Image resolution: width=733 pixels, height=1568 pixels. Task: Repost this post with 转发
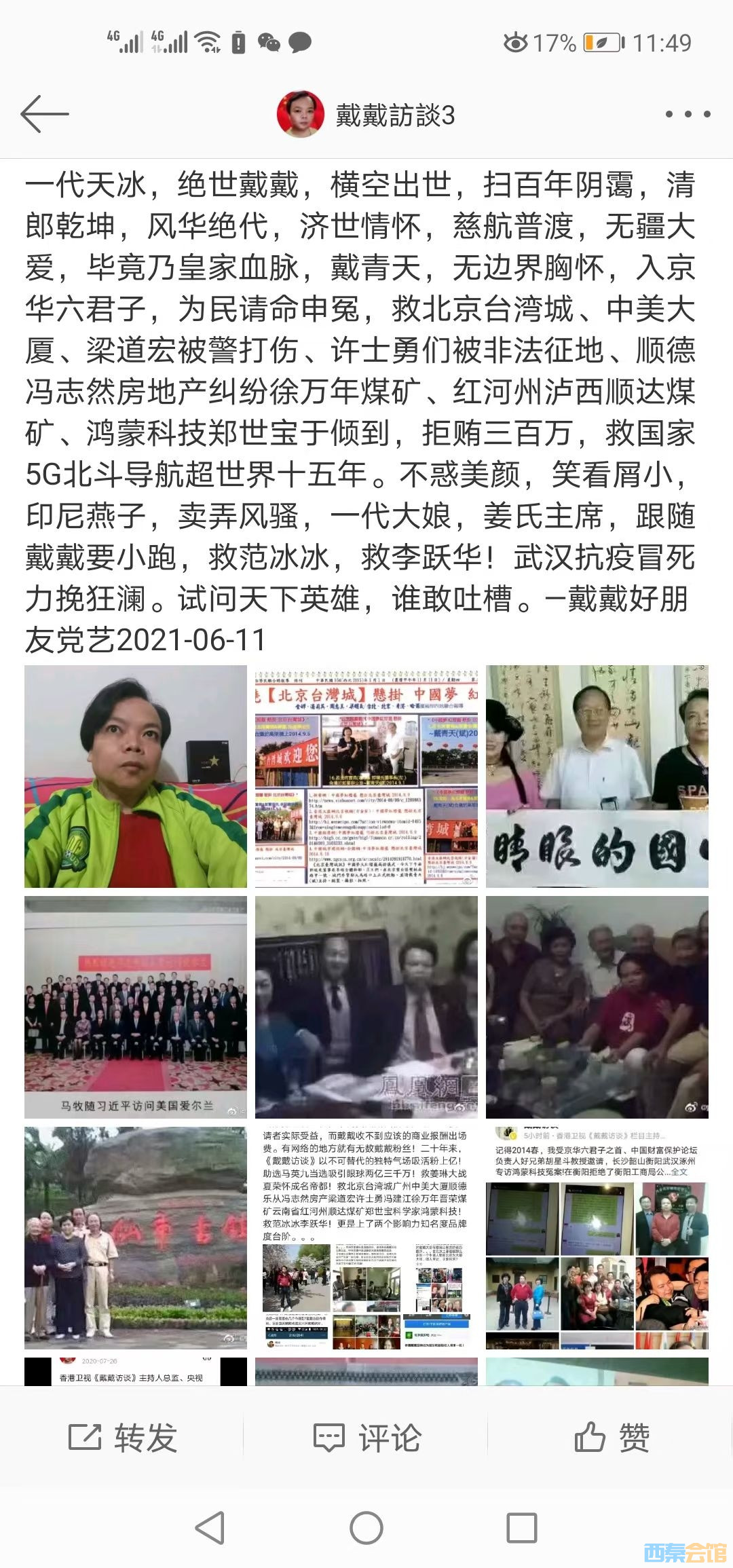[x=123, y=1437]
